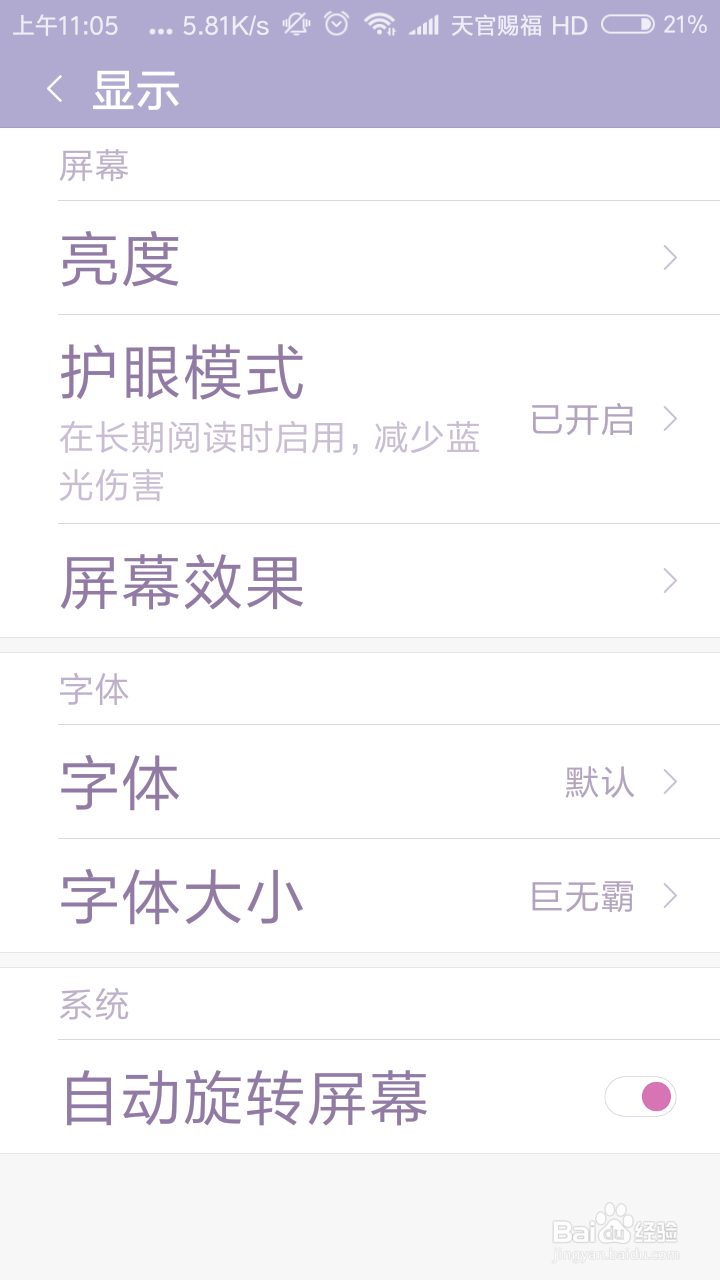
Task: Go back from the 显示 screen
Action: [x=55, y=90]
